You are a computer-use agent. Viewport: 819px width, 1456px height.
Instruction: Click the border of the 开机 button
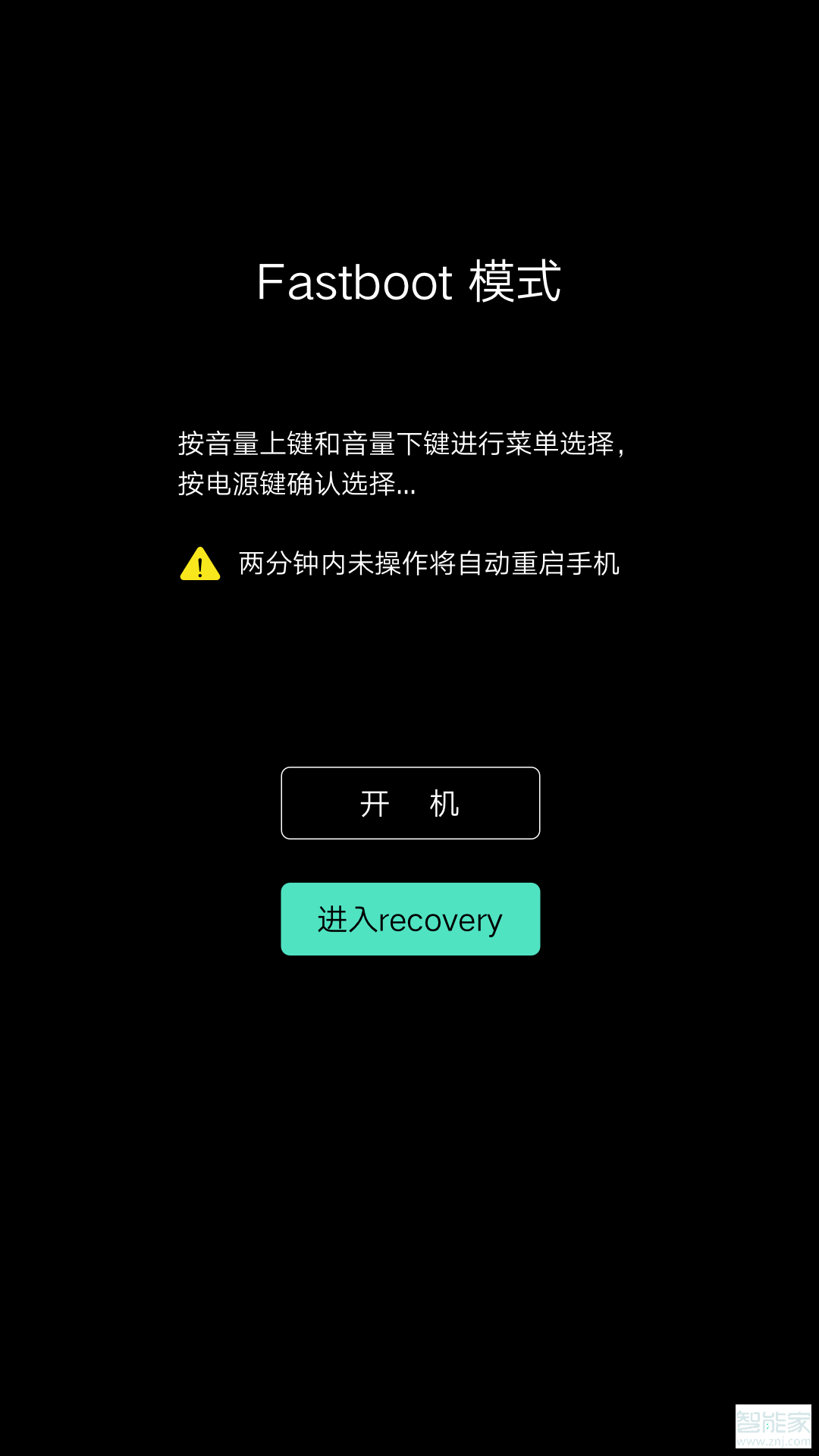[409, 769]
